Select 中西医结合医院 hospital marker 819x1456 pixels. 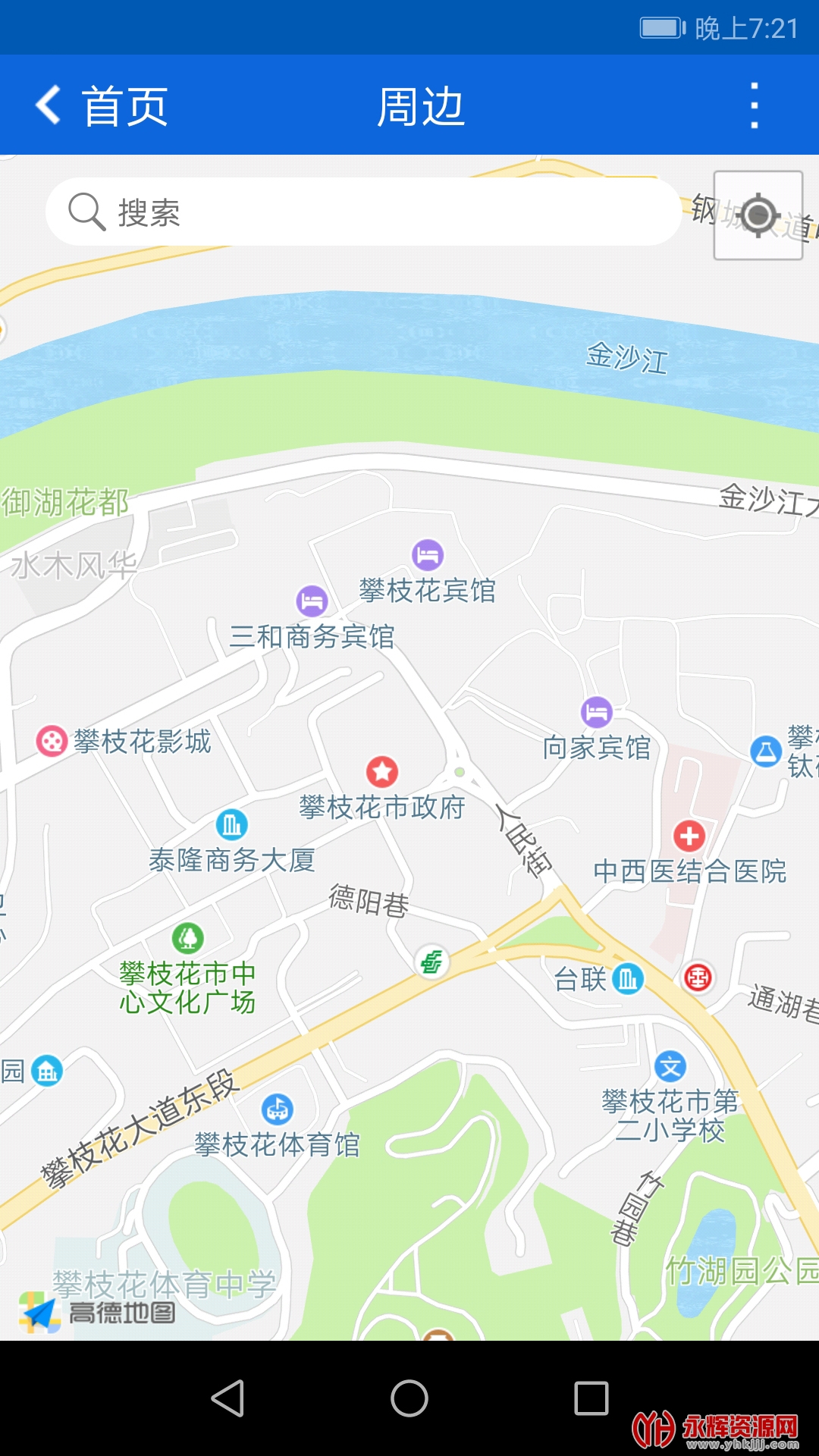click(689, 836)
